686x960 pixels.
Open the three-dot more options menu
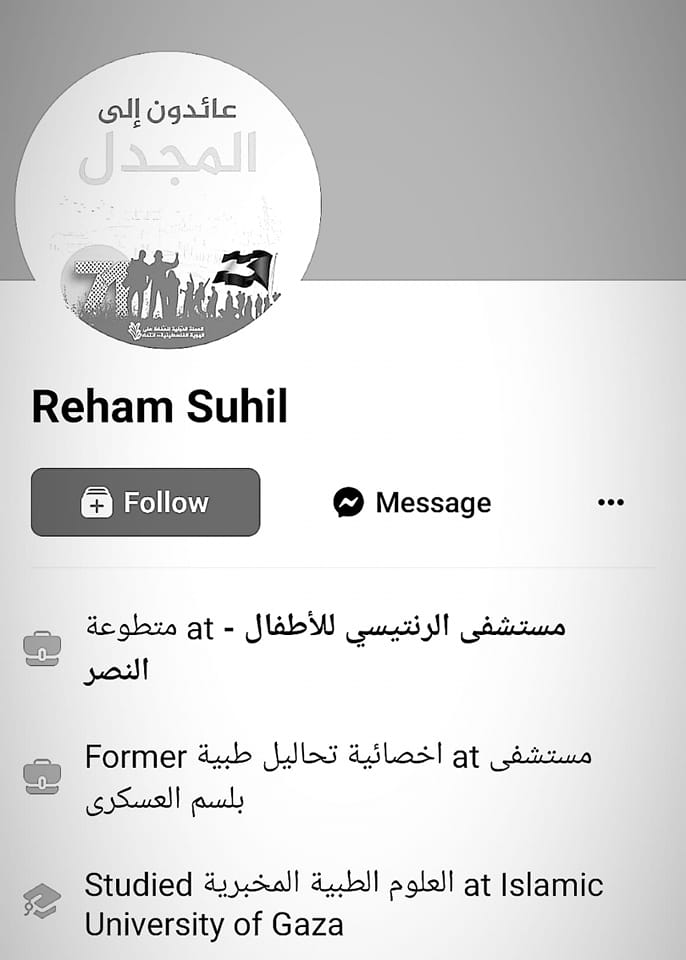click(610, 502)
